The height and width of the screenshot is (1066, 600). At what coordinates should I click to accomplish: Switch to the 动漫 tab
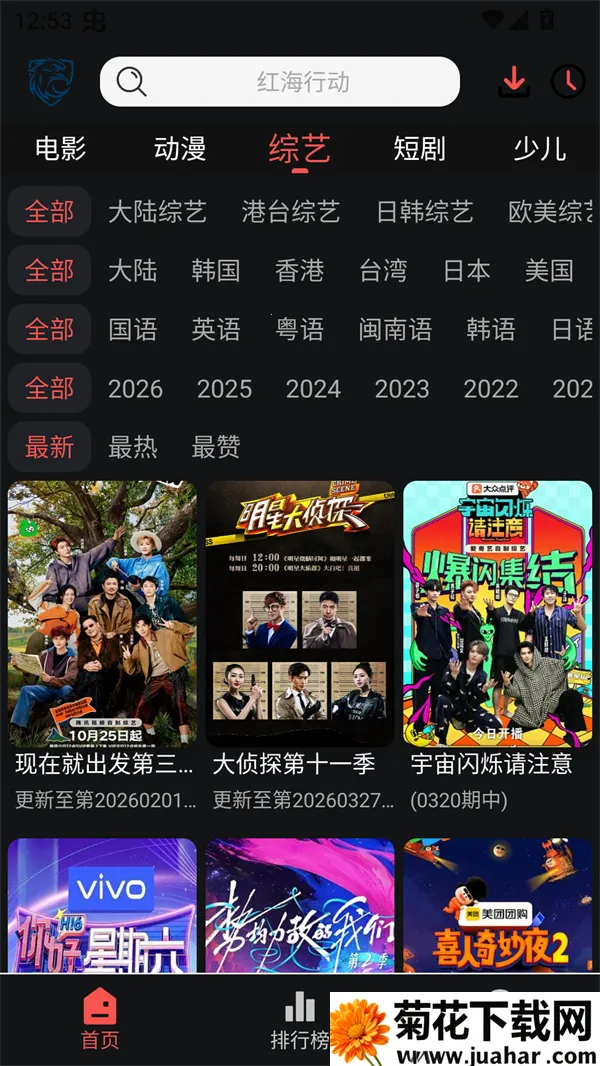pos(180,149)
